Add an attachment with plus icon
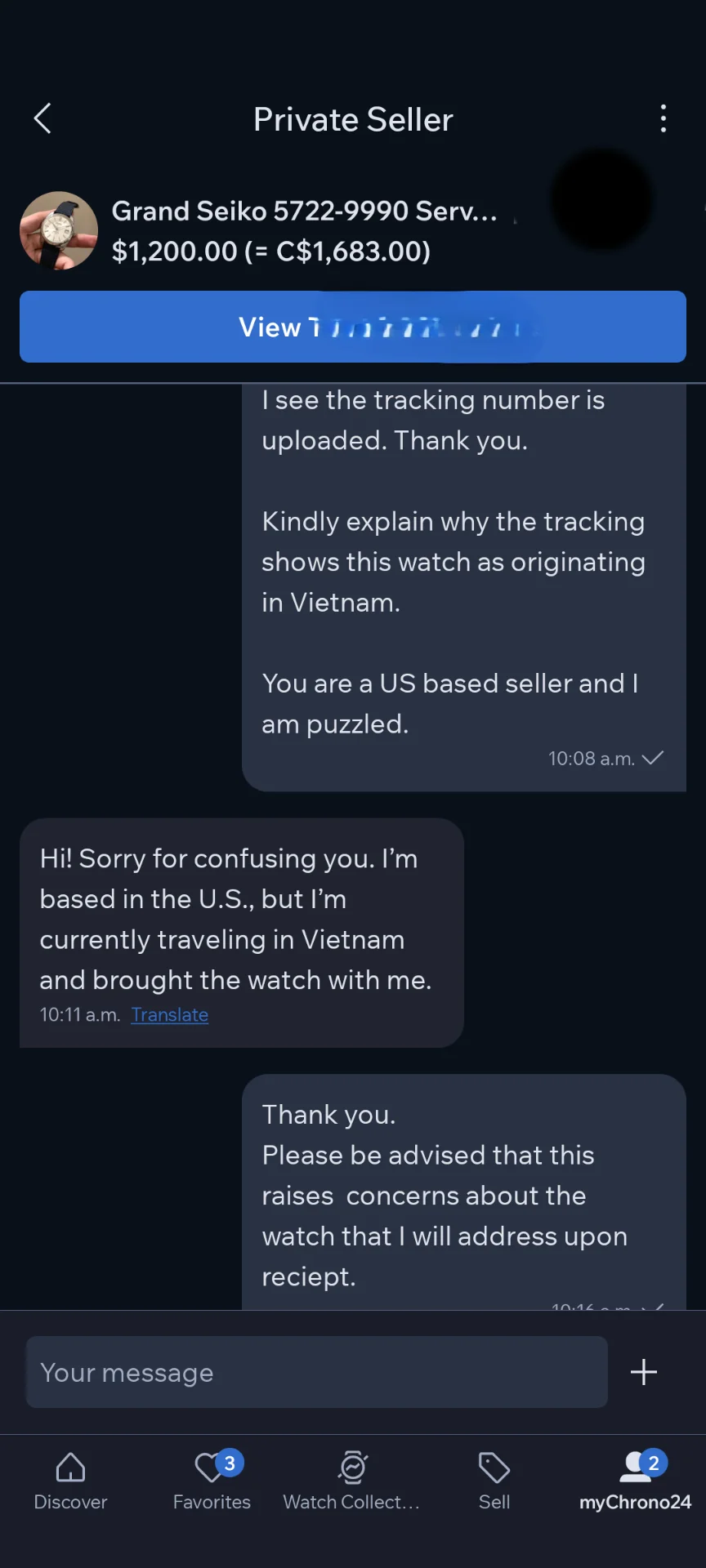 (644, 1373)
